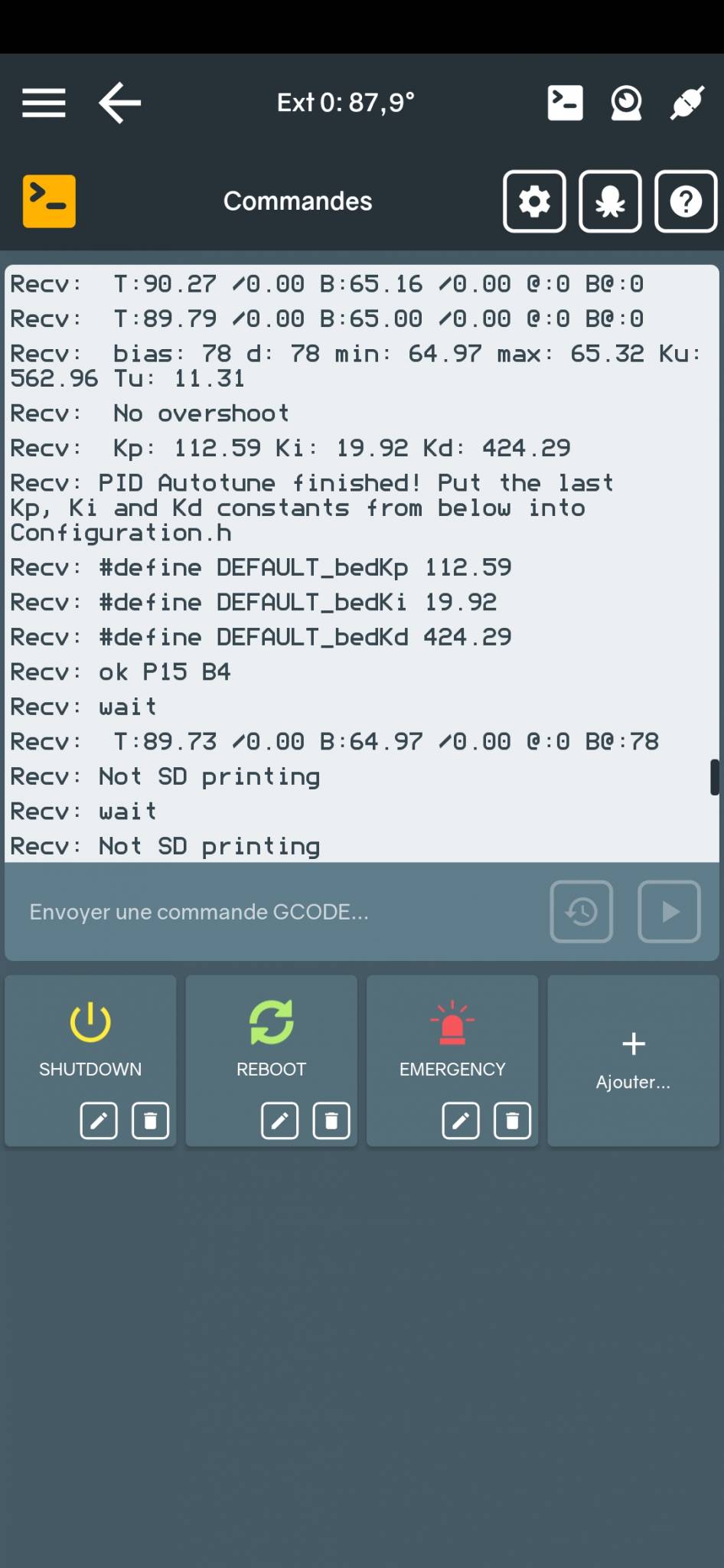Delete the REBOOT command
The image size is (724, 1568).
click(331, 1121)
